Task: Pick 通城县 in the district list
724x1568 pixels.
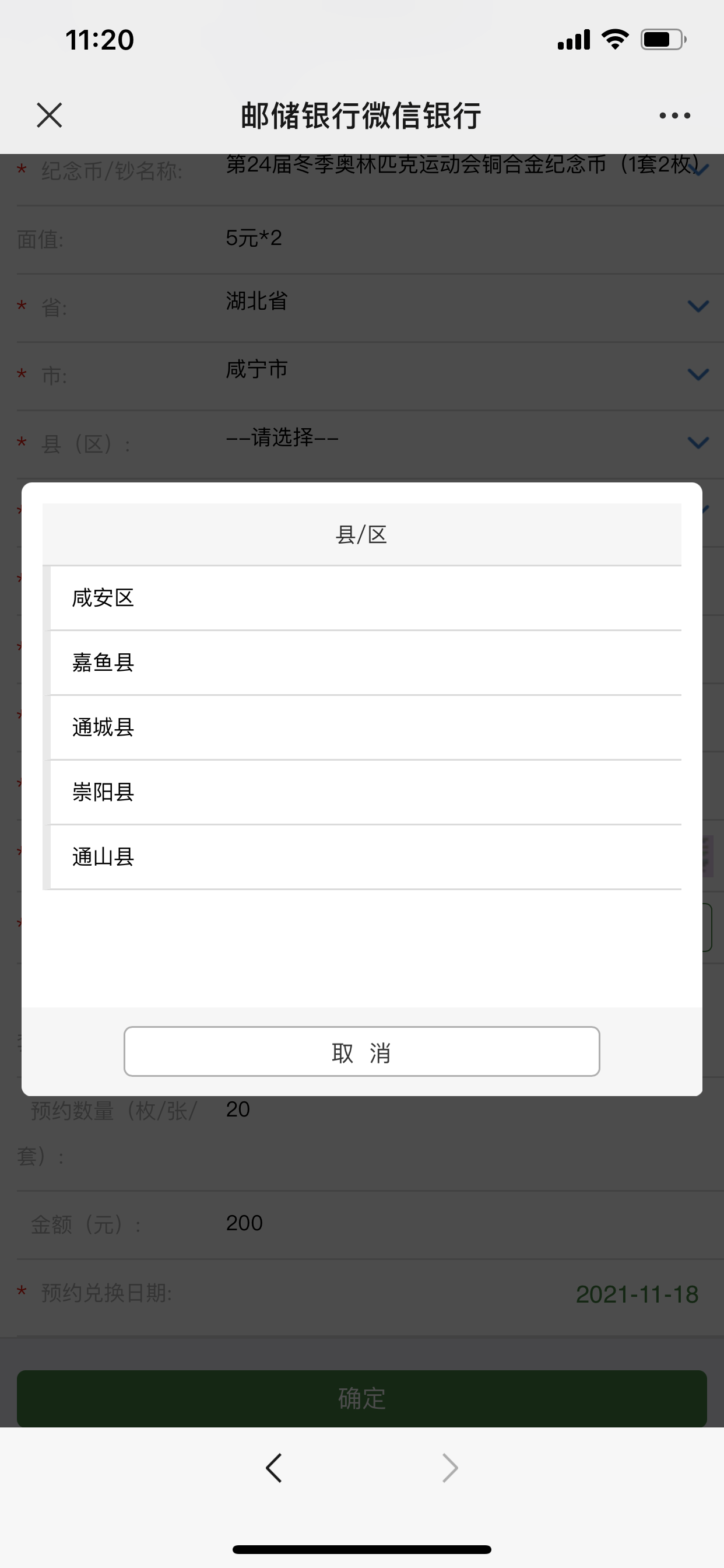Action: [x=365, y=727]
